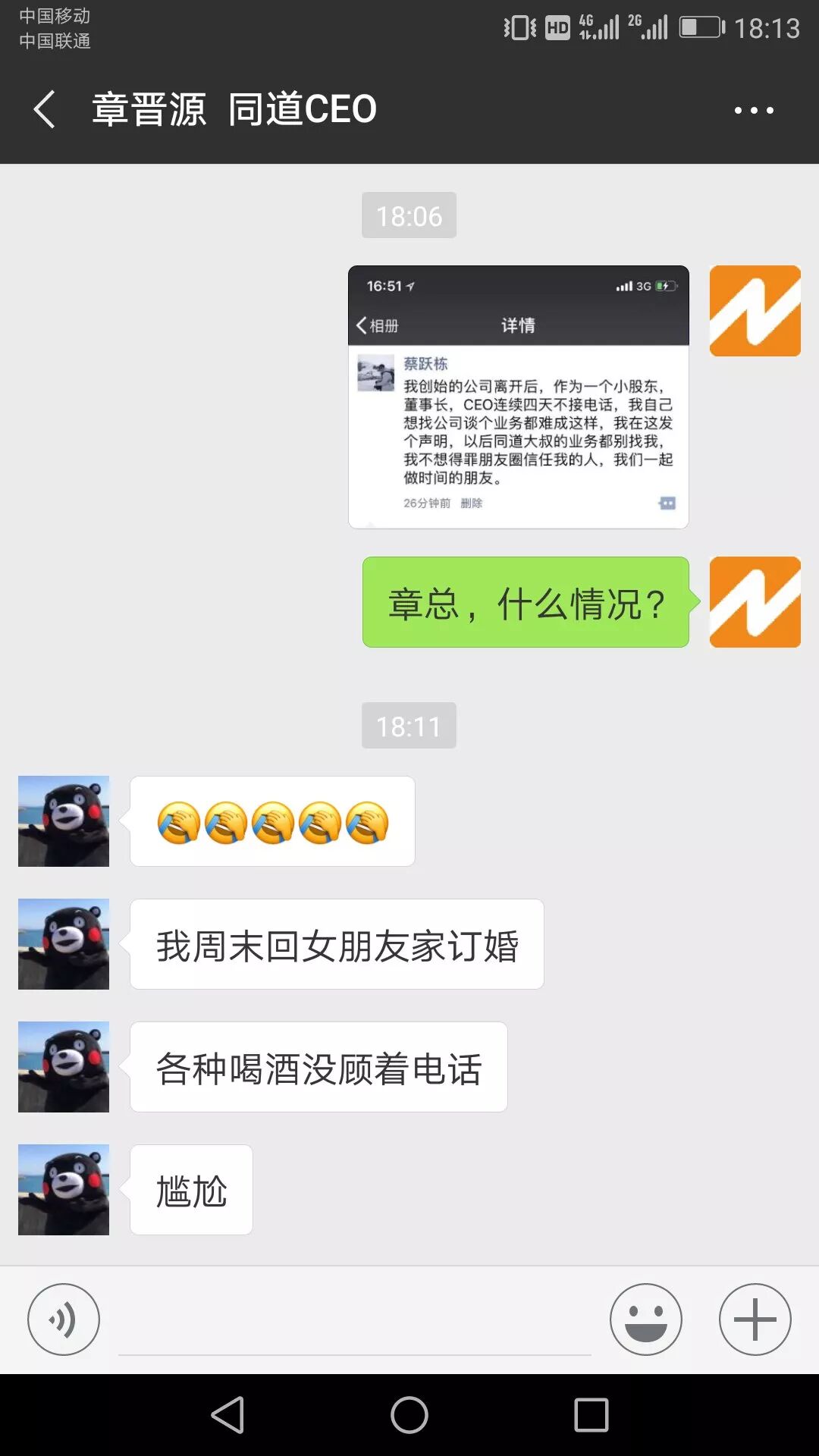Open the emoji sticker panel

tap(645, 1319)
